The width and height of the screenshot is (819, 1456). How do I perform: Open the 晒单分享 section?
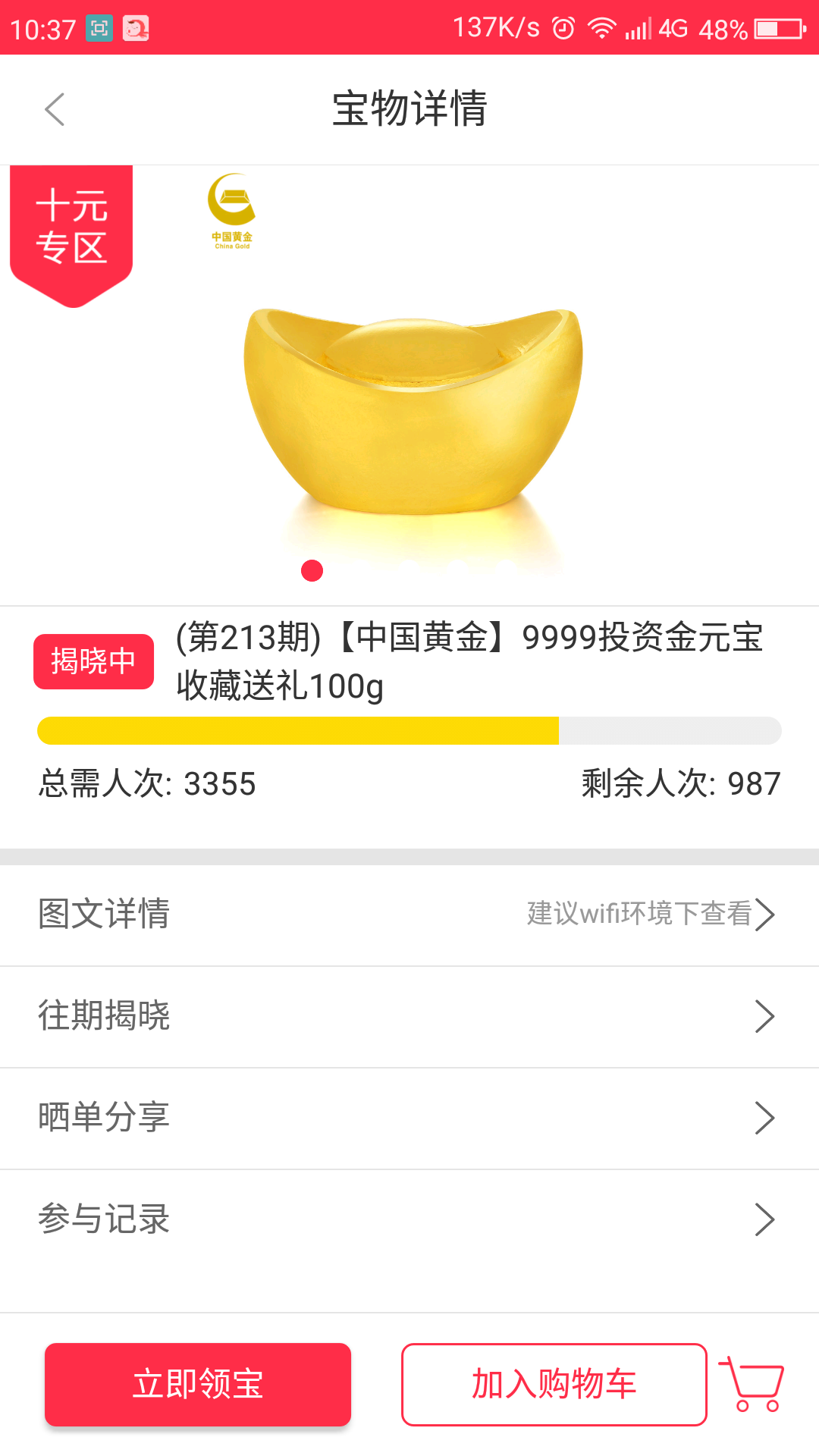pyautogui.click(x=409, y=1118)
